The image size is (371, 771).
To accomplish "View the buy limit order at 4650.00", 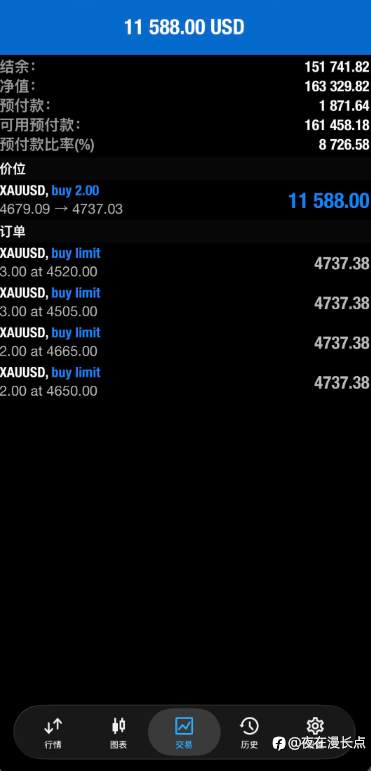I will click(185, 382).
